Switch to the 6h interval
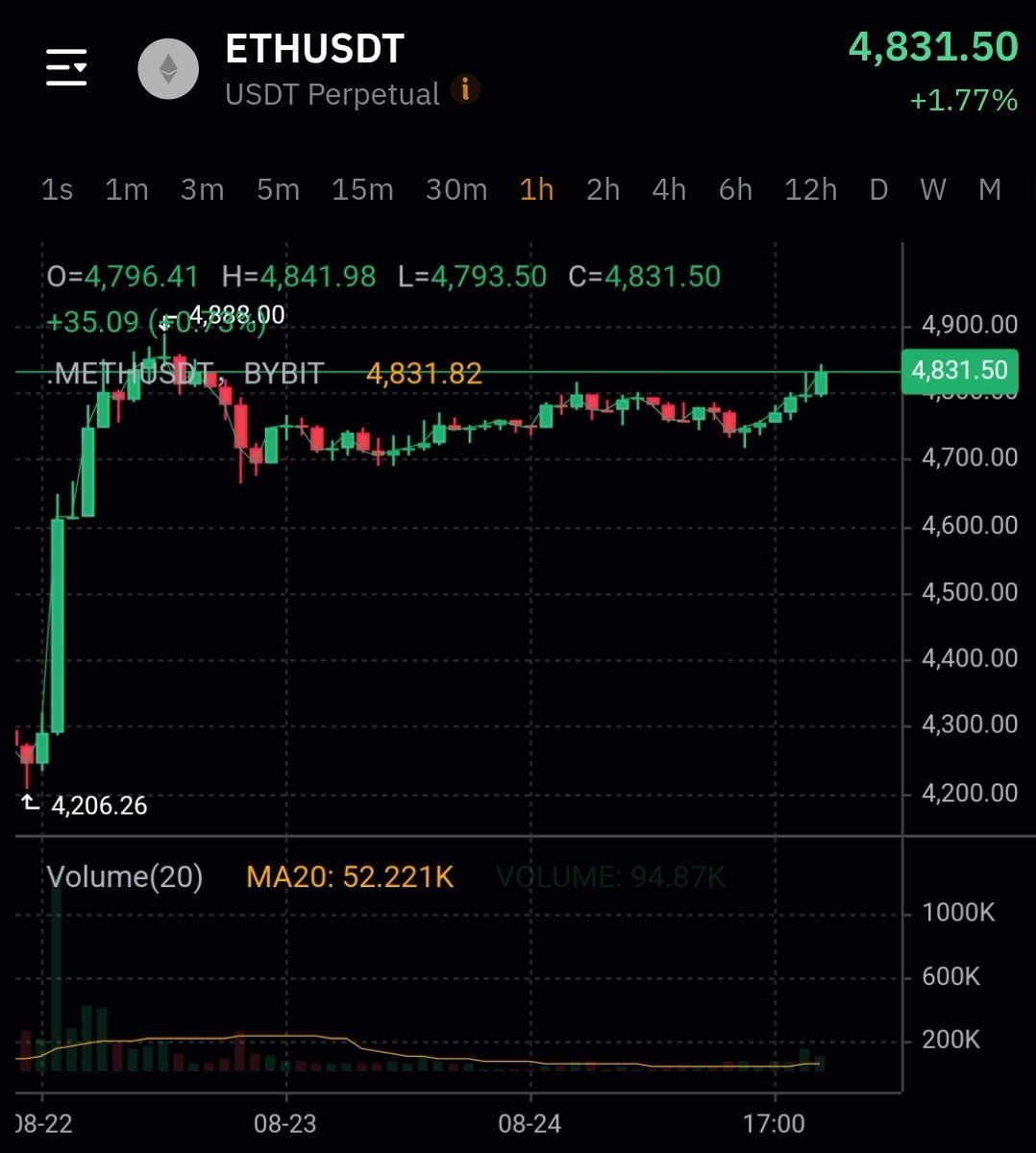Viewport: 1036px width, 1153px height. click(735, 190)
